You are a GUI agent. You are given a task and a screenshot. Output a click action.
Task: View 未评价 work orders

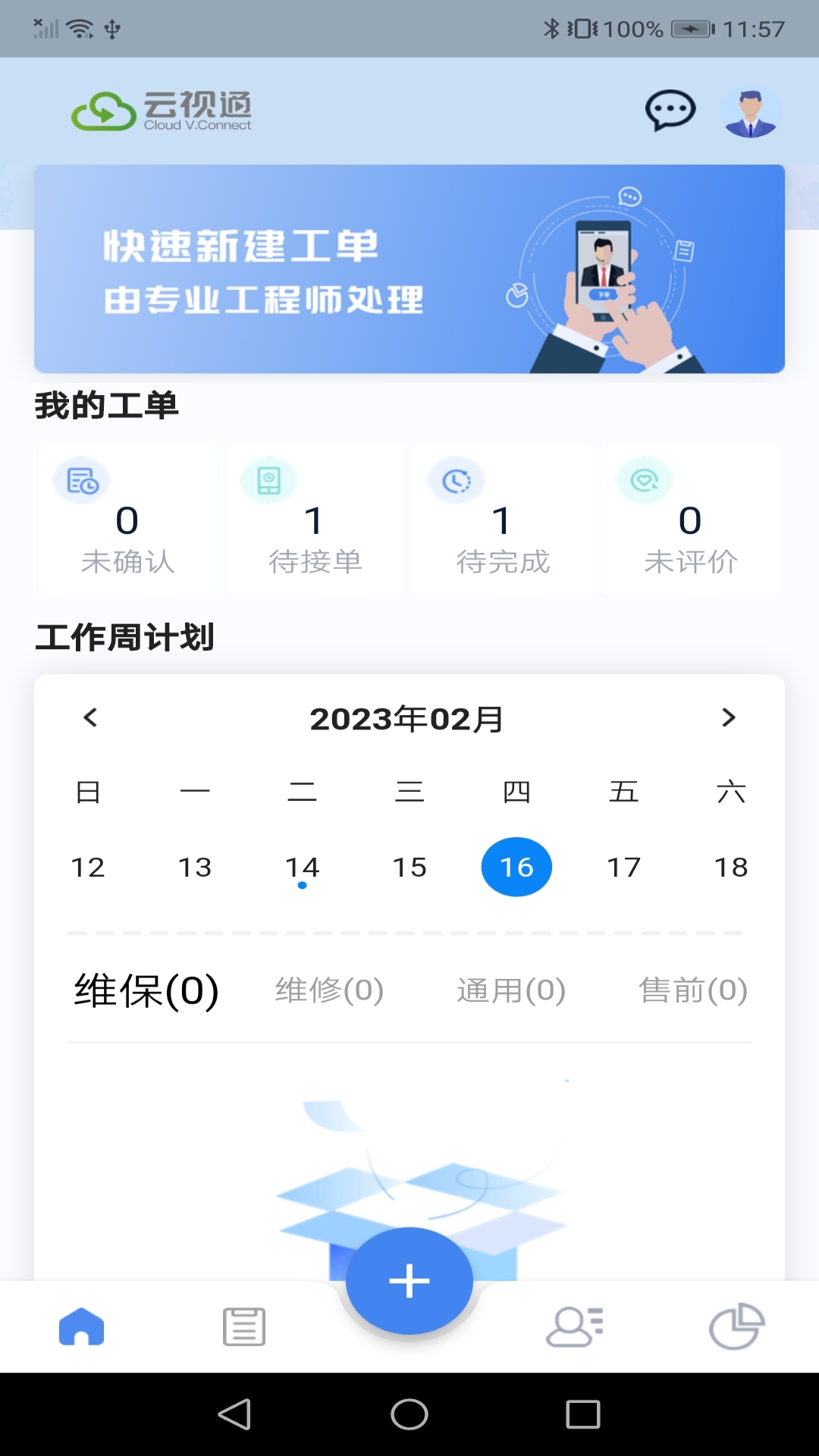click(690, 519)
